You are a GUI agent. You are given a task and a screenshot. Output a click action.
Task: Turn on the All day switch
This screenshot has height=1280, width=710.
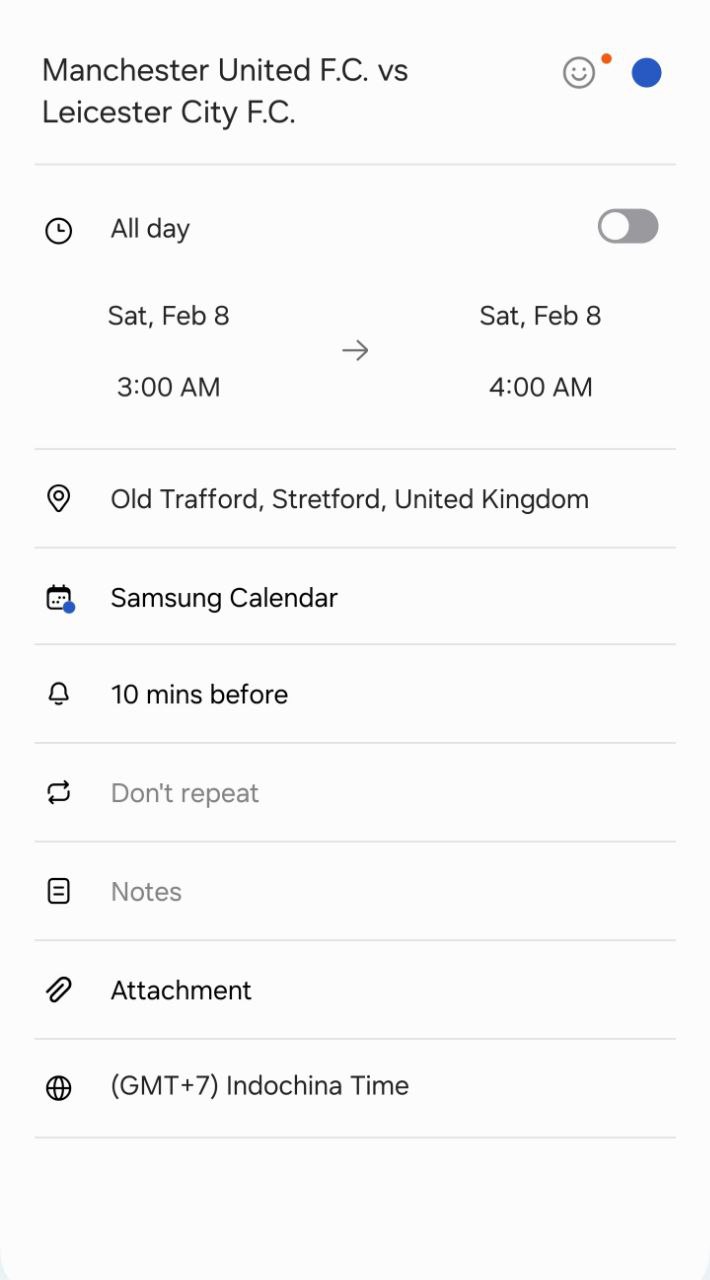coord(628,227)
